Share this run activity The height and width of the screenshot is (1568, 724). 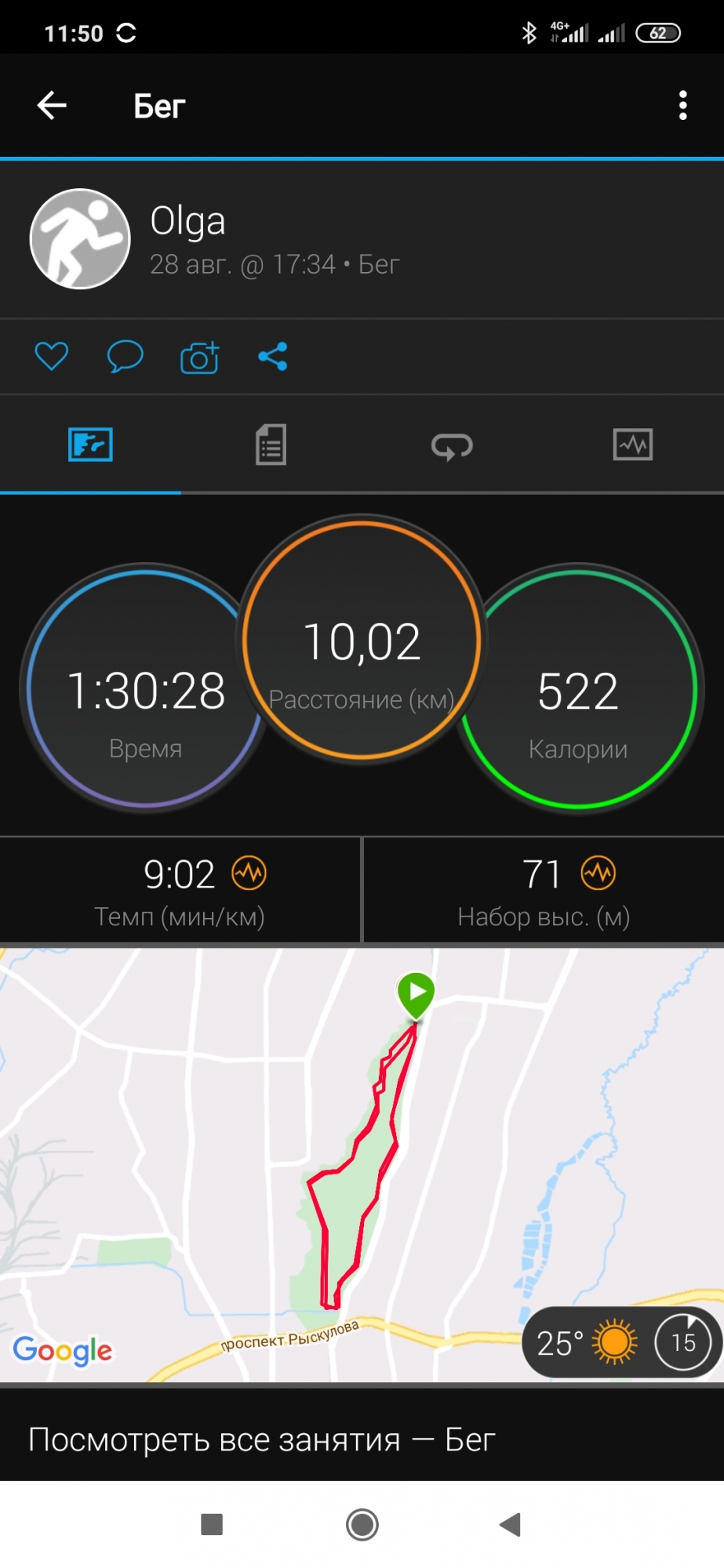click(273, 357)
